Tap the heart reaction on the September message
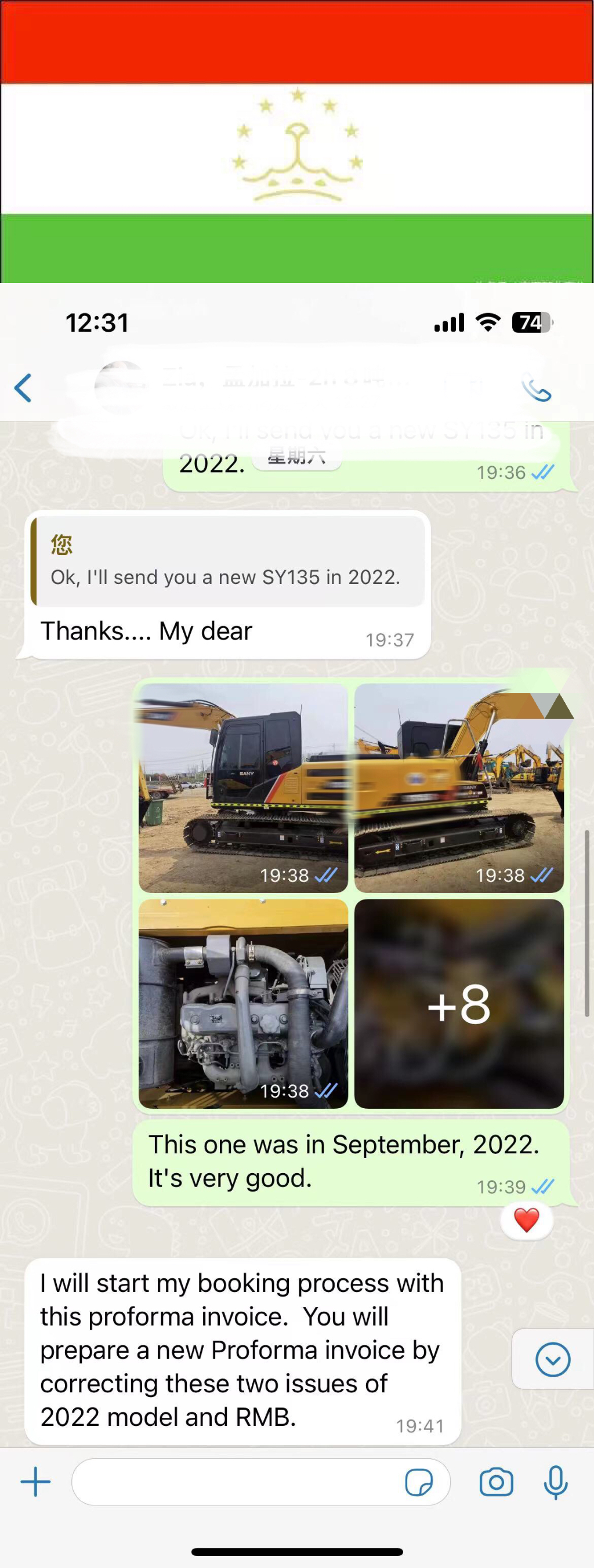The height and width of the screenshot is (1568, 594). 527,1221
